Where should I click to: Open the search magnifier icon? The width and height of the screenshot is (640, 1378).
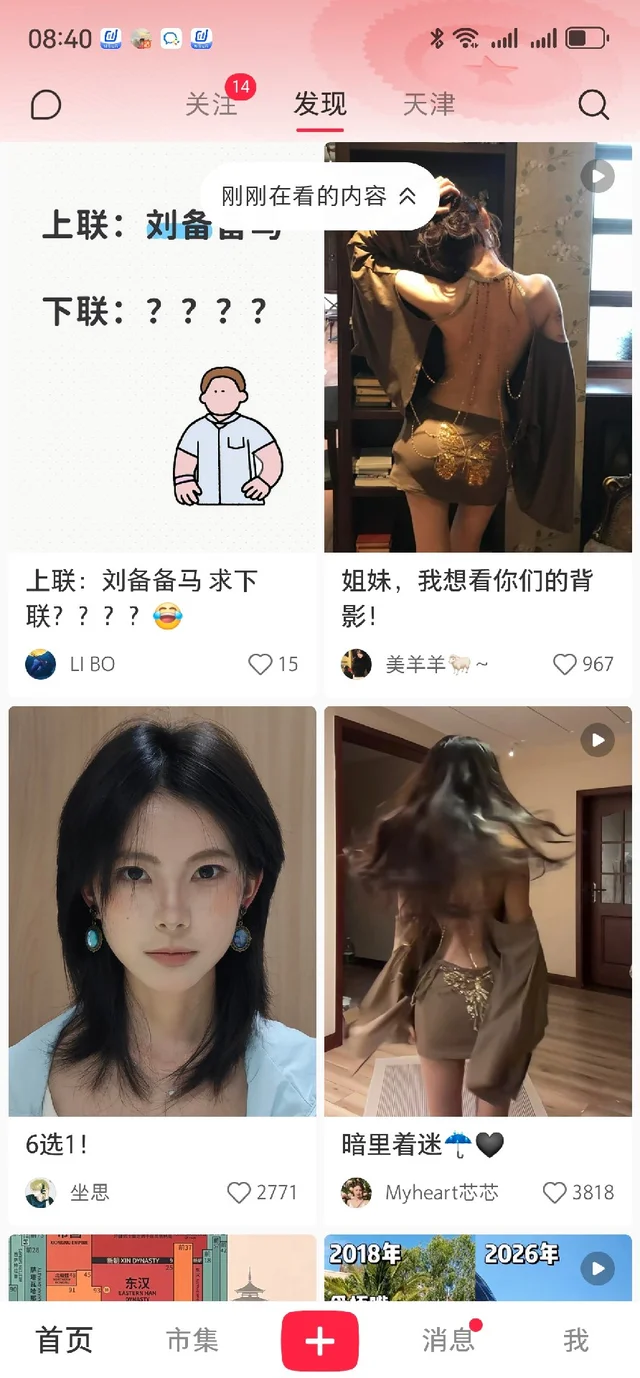pyautogui.click(x=593, y=105)
